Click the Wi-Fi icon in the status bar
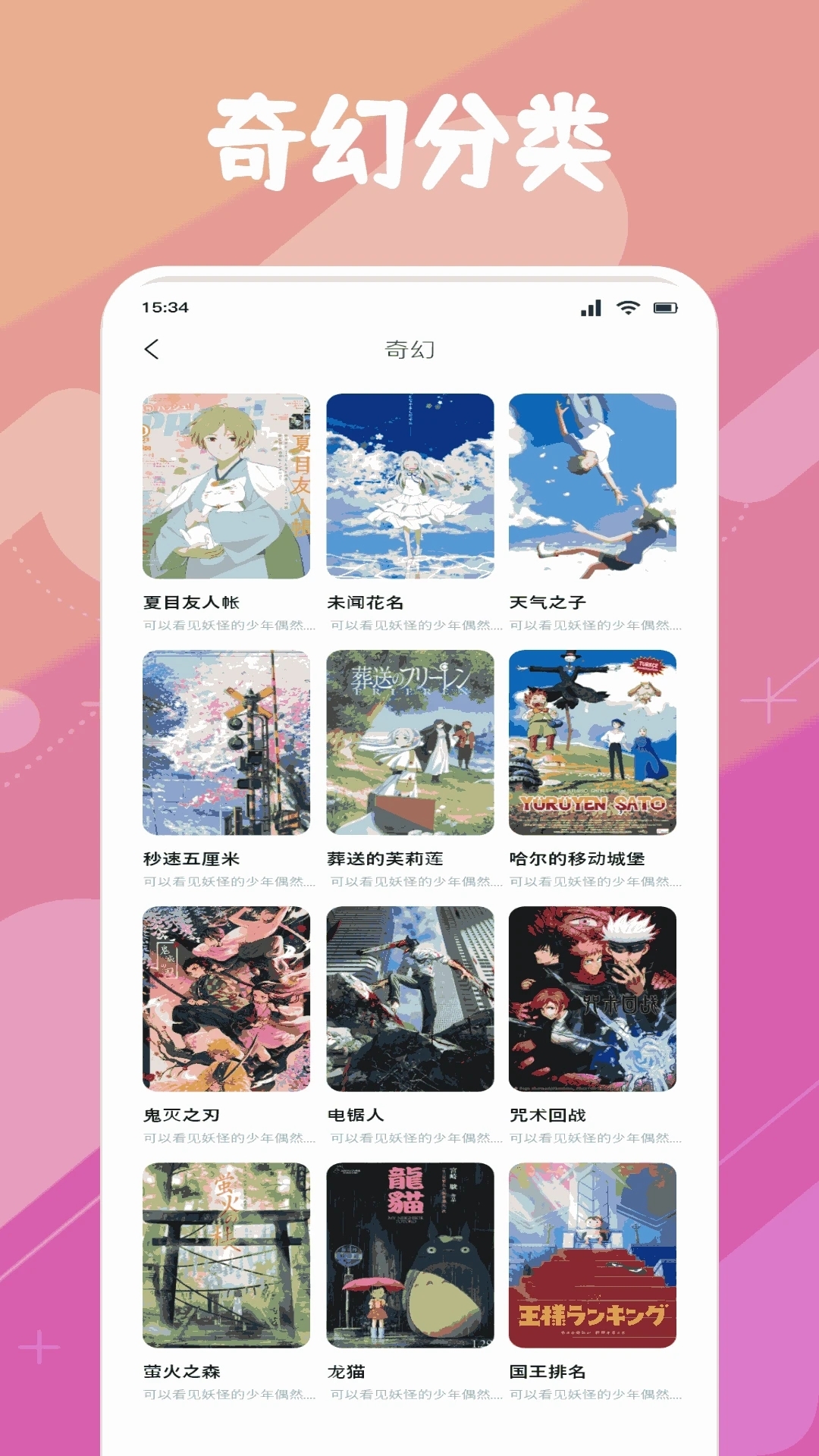The height and width of the screenshot is (1456, 819). point(627,308)
